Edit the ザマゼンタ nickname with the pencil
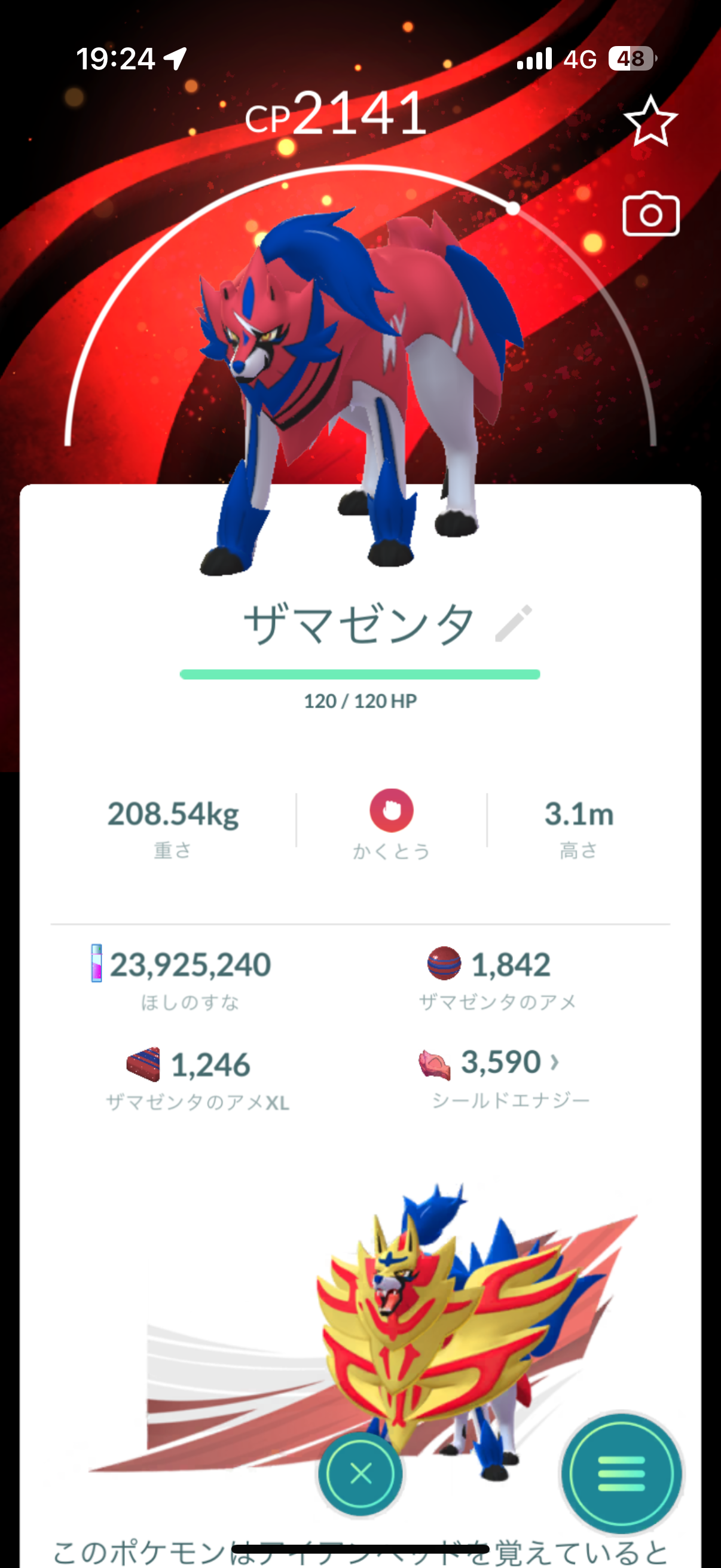This screenshot has height=1568, width=721. tap(514, 623)
